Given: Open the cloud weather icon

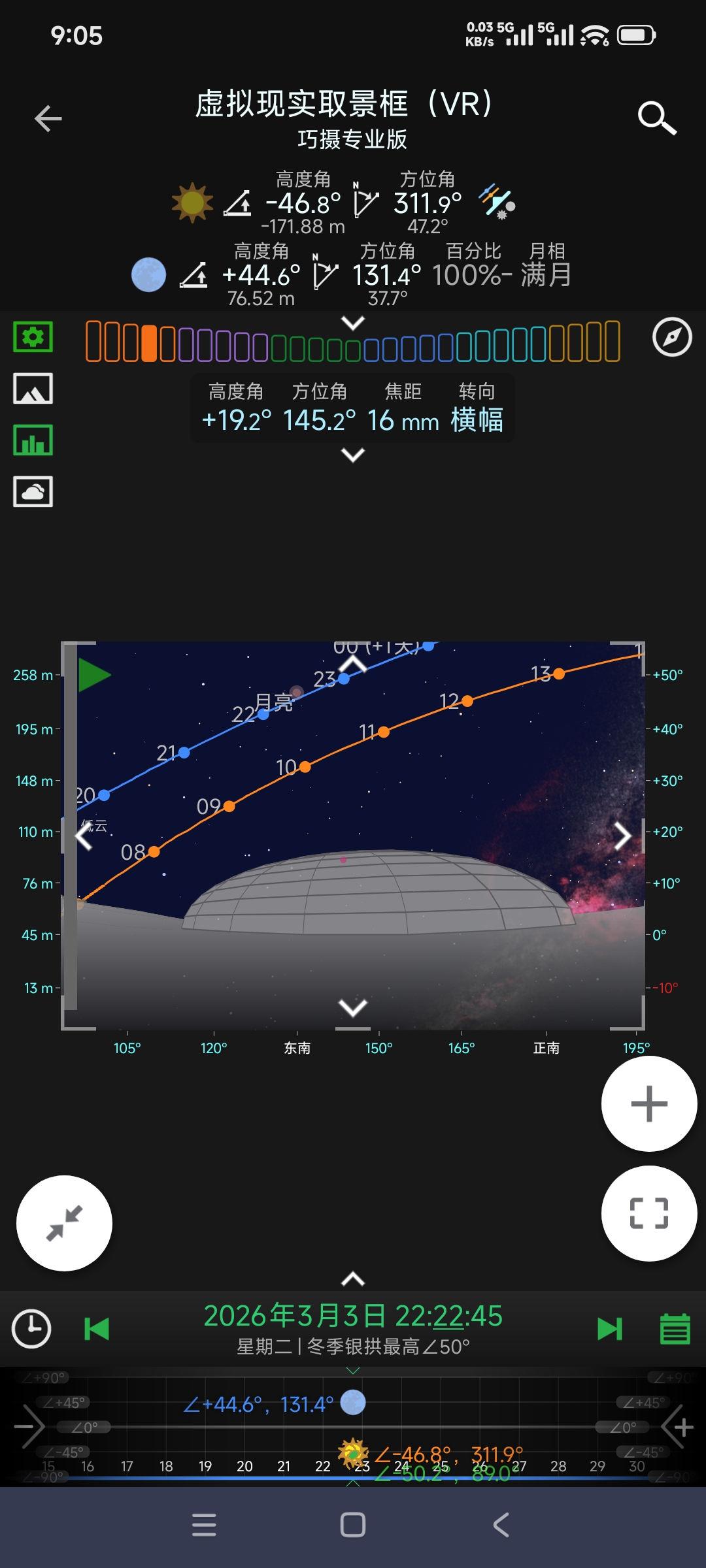Looking at the screenshot, I should point(33,491).
